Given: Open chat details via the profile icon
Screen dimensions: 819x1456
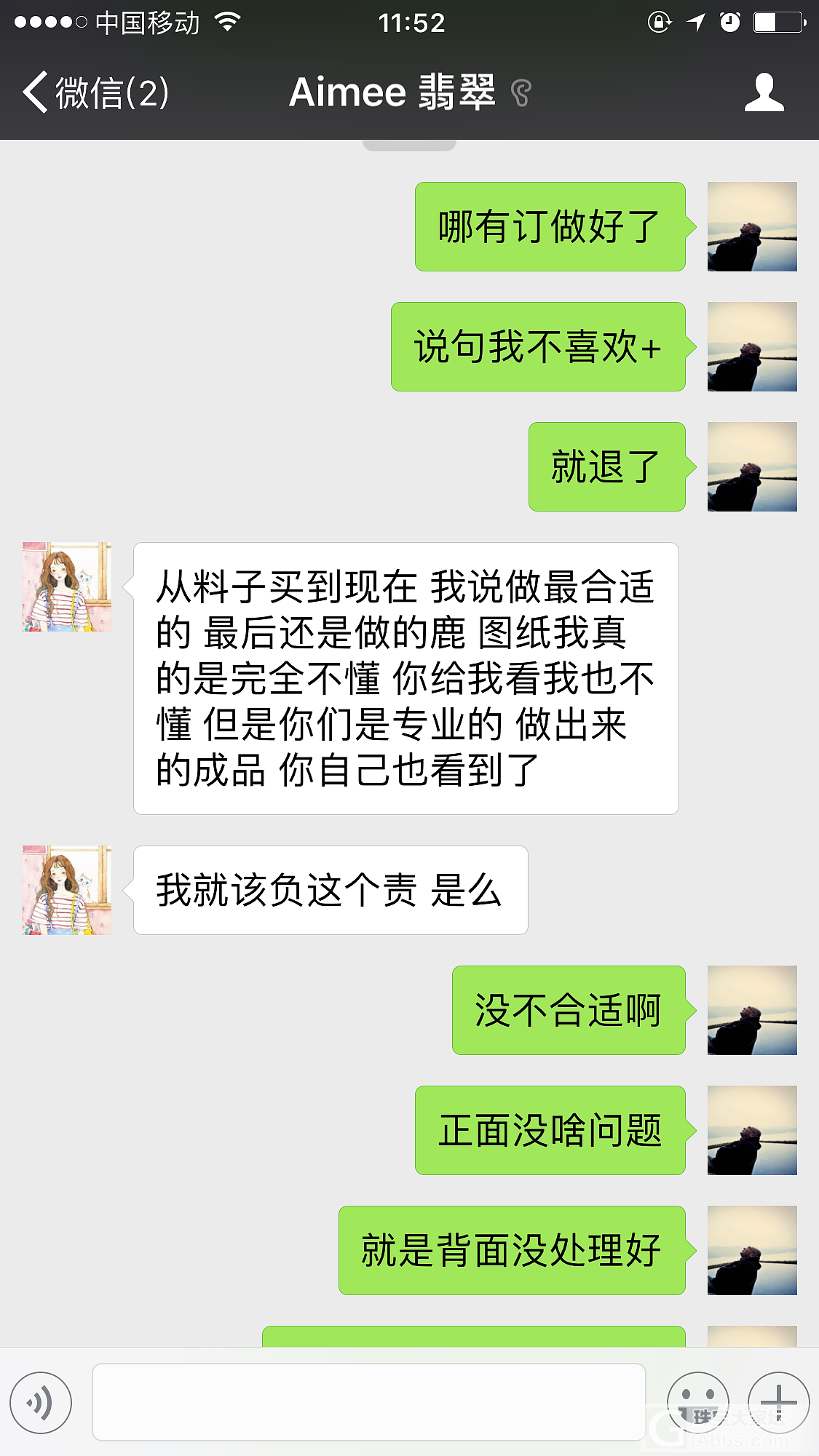Looking at the screenshot, I should 764,93.
